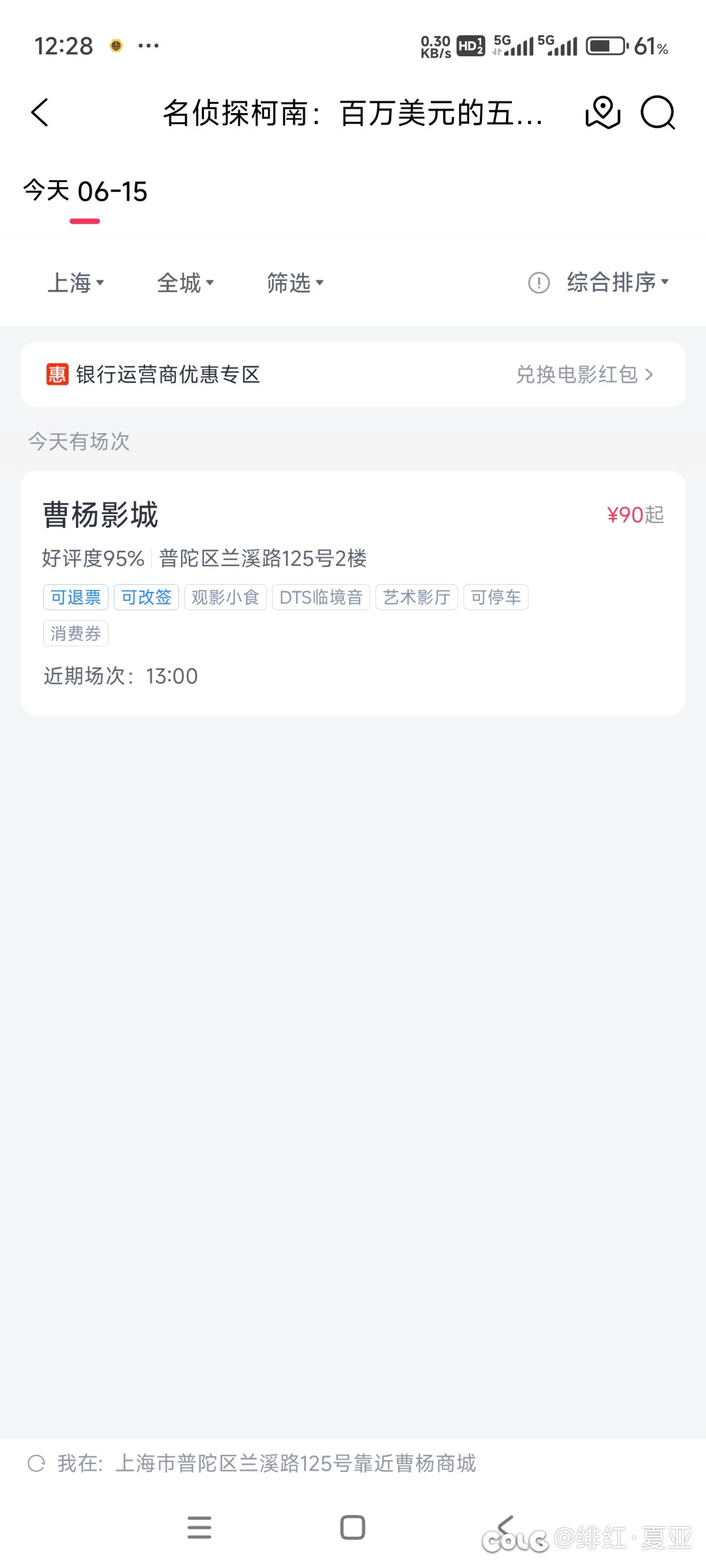Open recent apps via the system menu button
Viewport: 706px width, 1568px height.
click(199, 1527)
